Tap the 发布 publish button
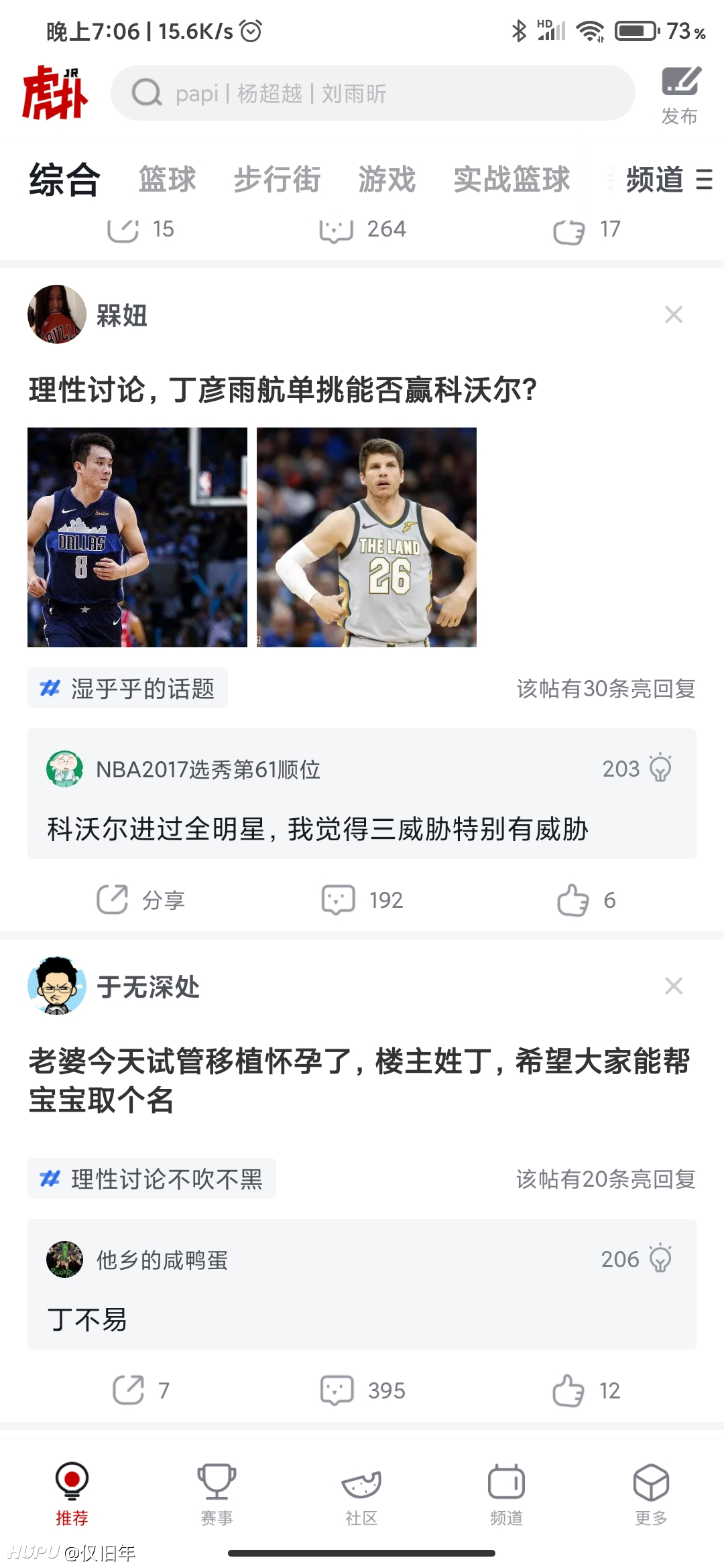724x1568 pixels. pyautogui.click(x=680, y=96)
